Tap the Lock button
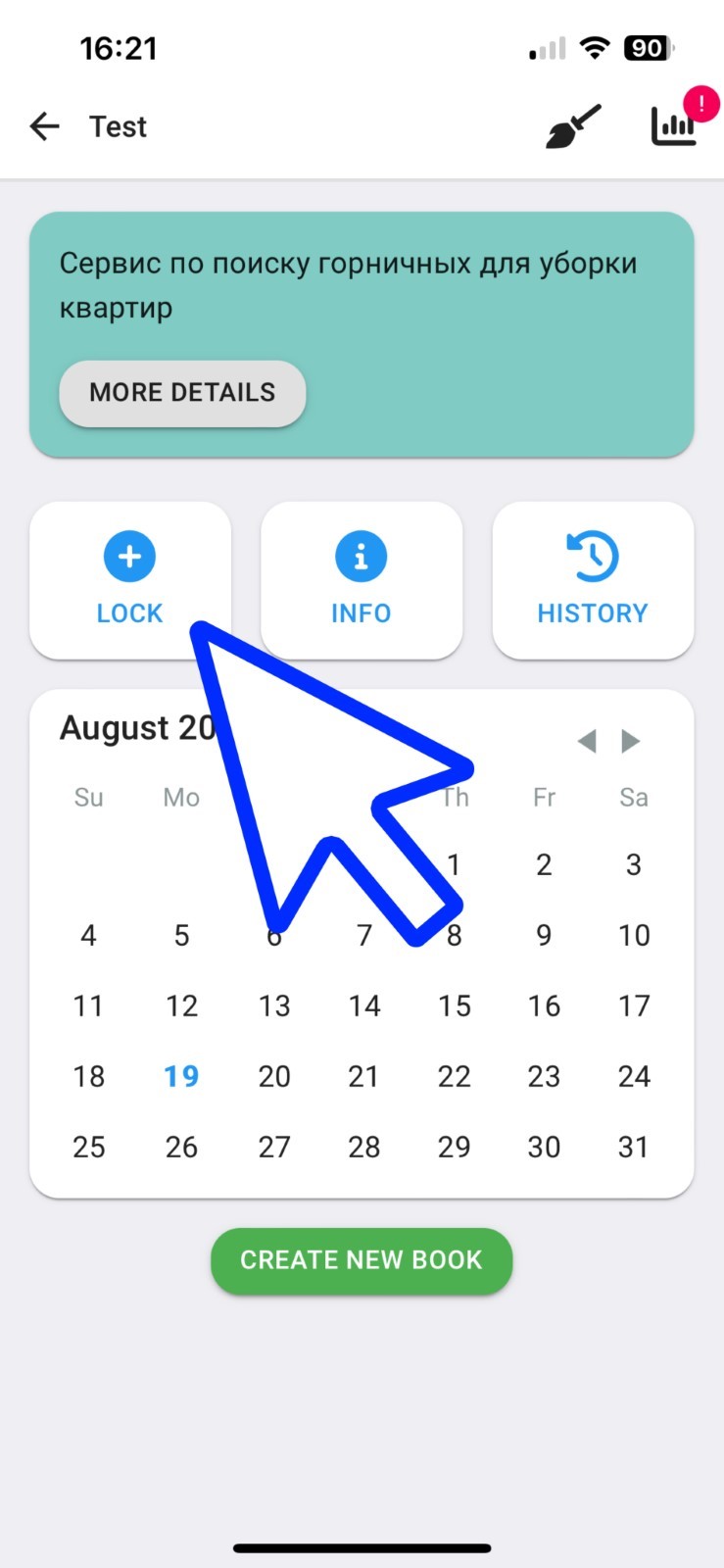Viewport: 724px width, 1568px height. tap(130, 580)
